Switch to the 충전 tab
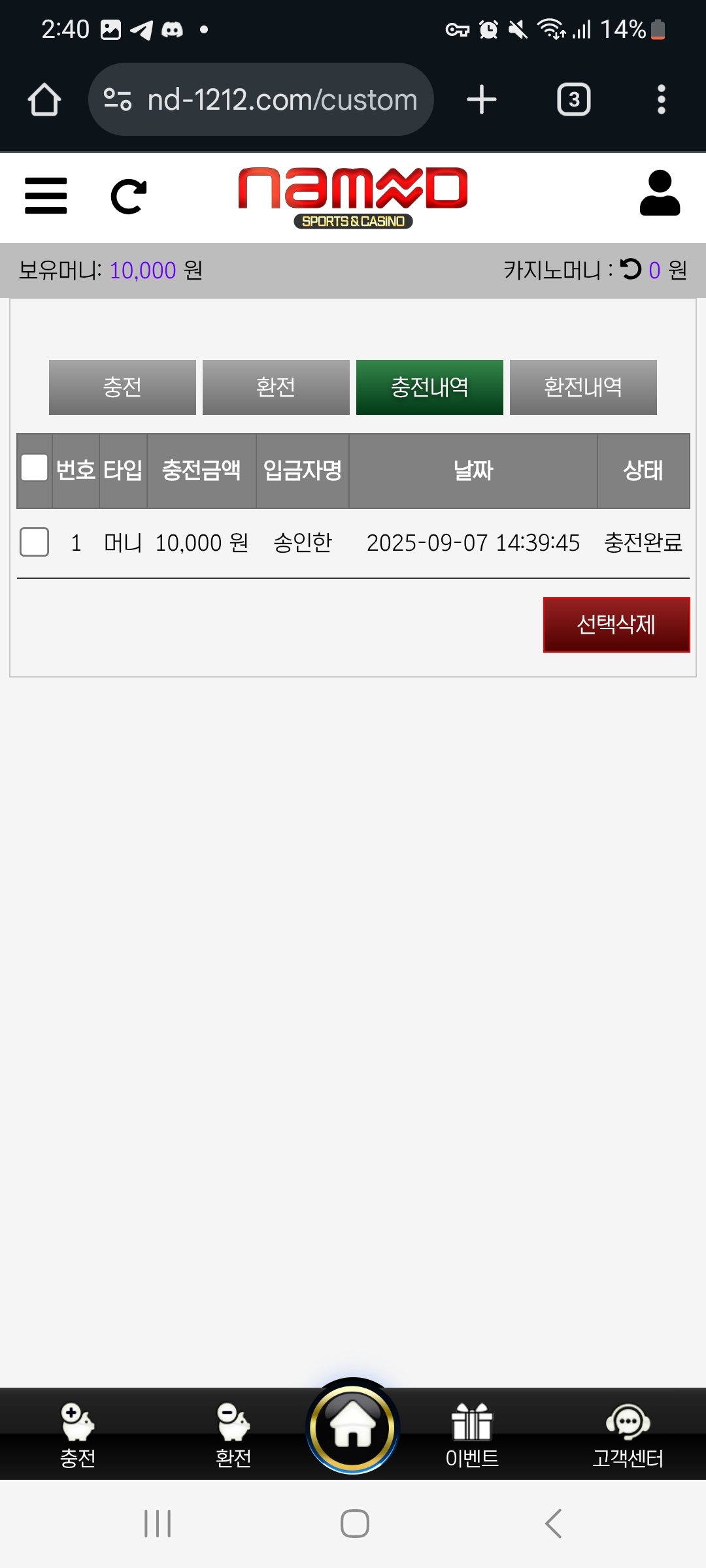This screenshot has width=706, height=1568. [122, 387]
